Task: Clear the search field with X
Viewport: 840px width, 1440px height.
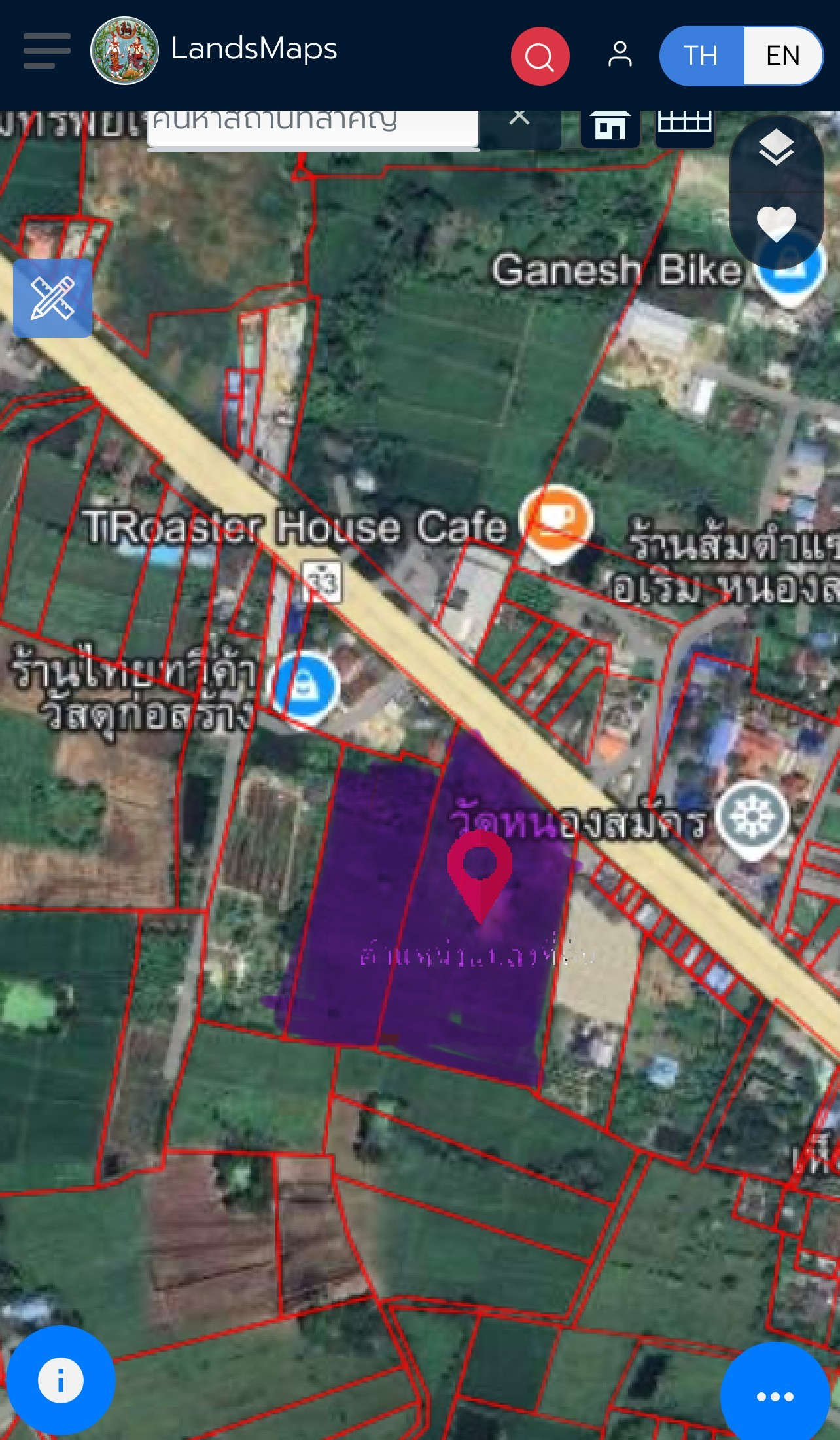Action: click(519, 119)
